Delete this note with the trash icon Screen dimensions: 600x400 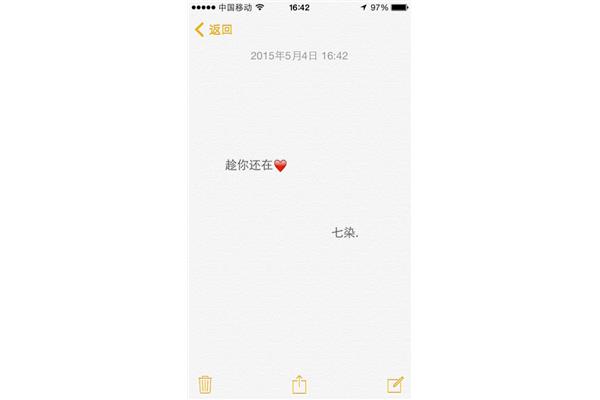click(x=204, y=384)
